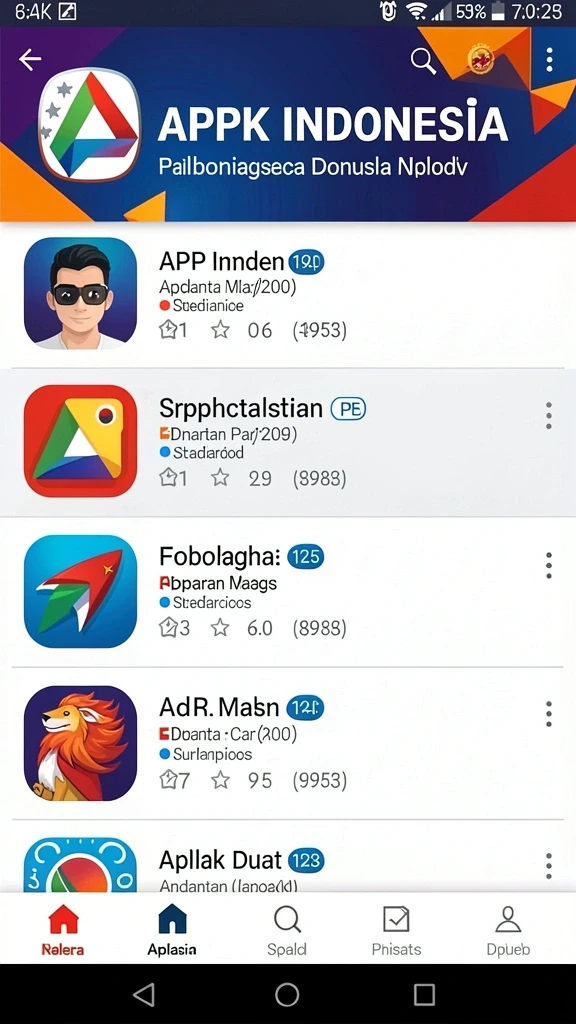
Task: Switch to the Dpueb profile tab
Action: (x=508, y=930)
